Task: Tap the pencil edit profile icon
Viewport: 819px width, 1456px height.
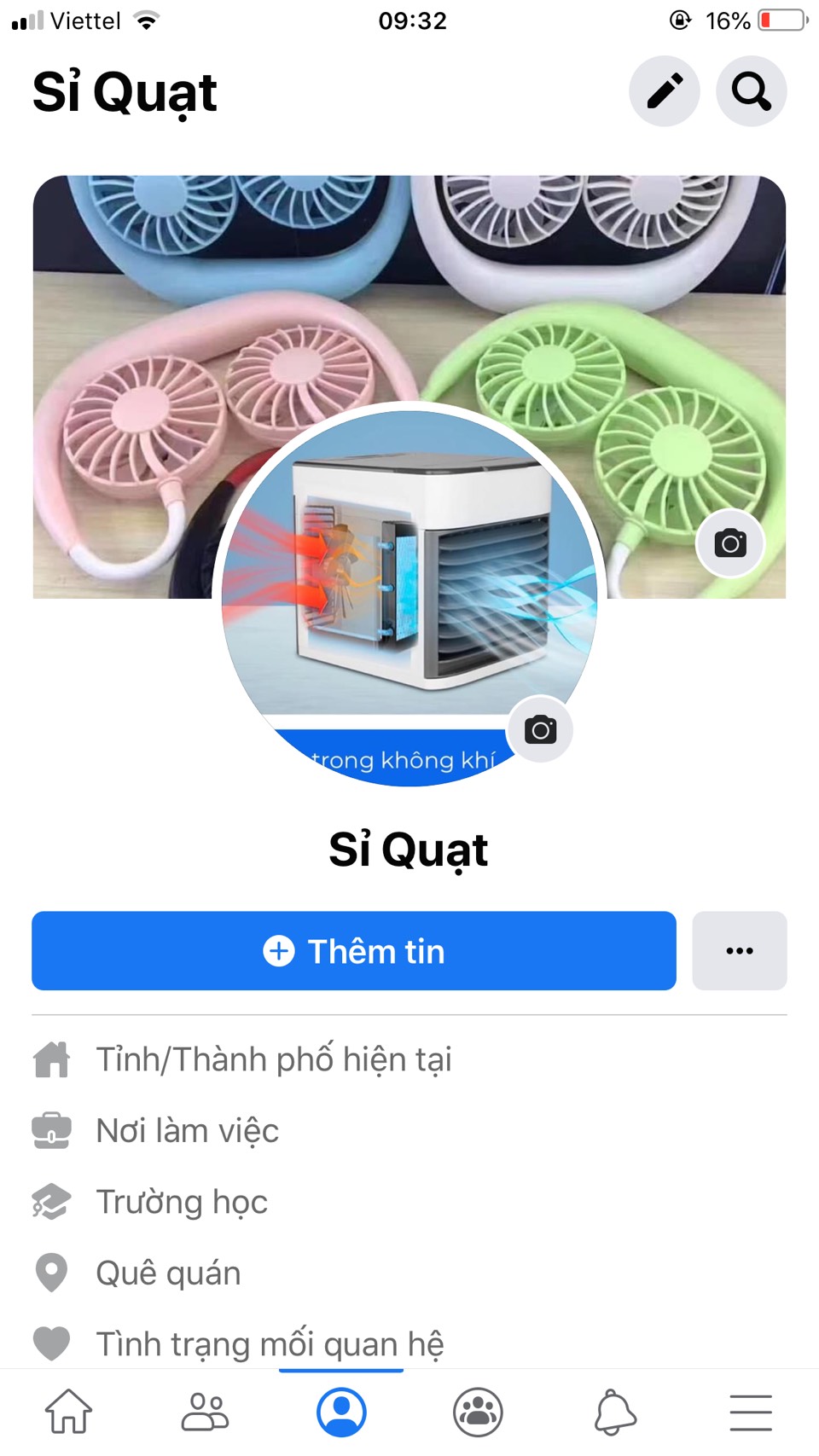Action: pos(664,91)
